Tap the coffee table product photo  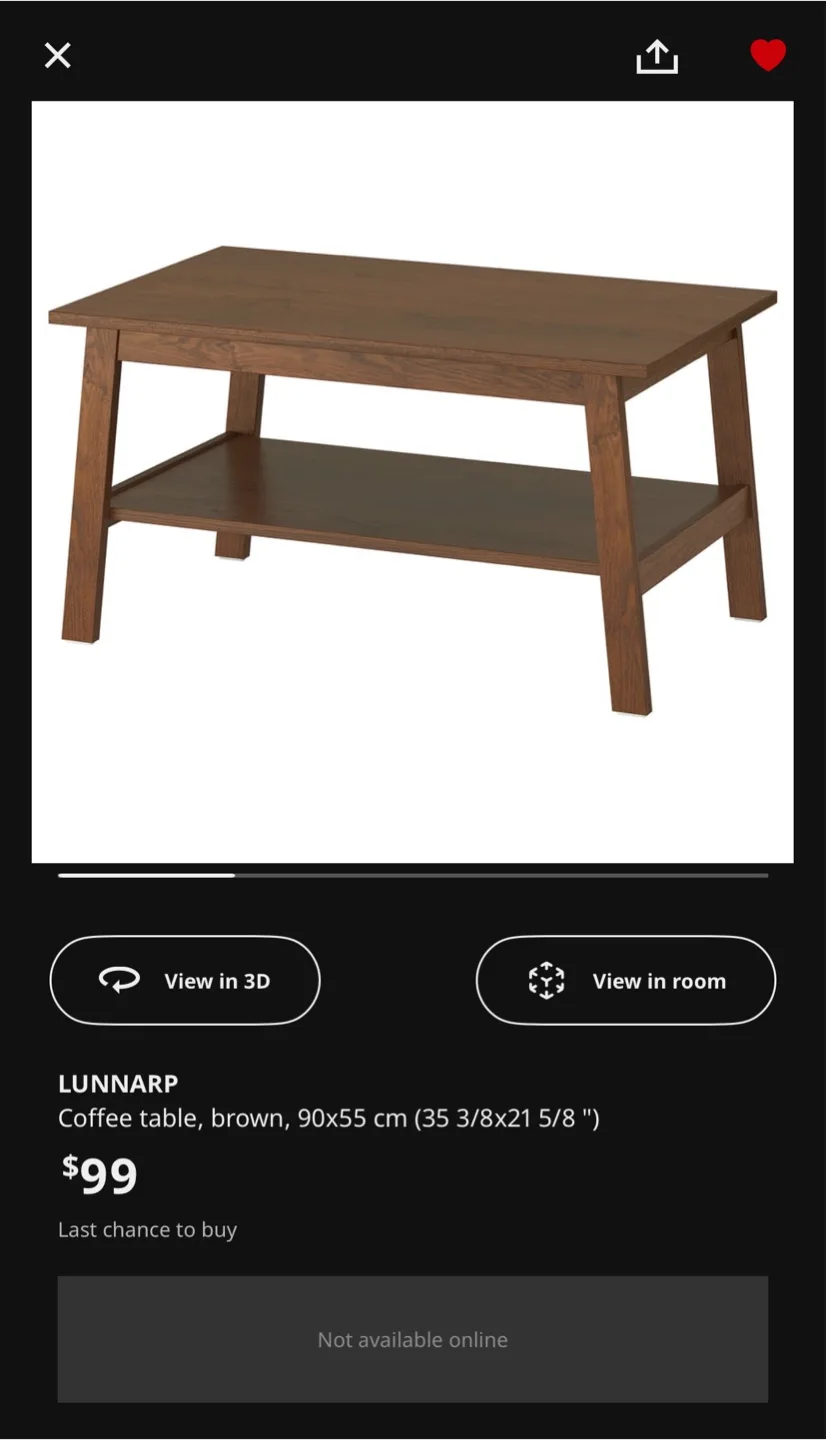pos(412,480)
